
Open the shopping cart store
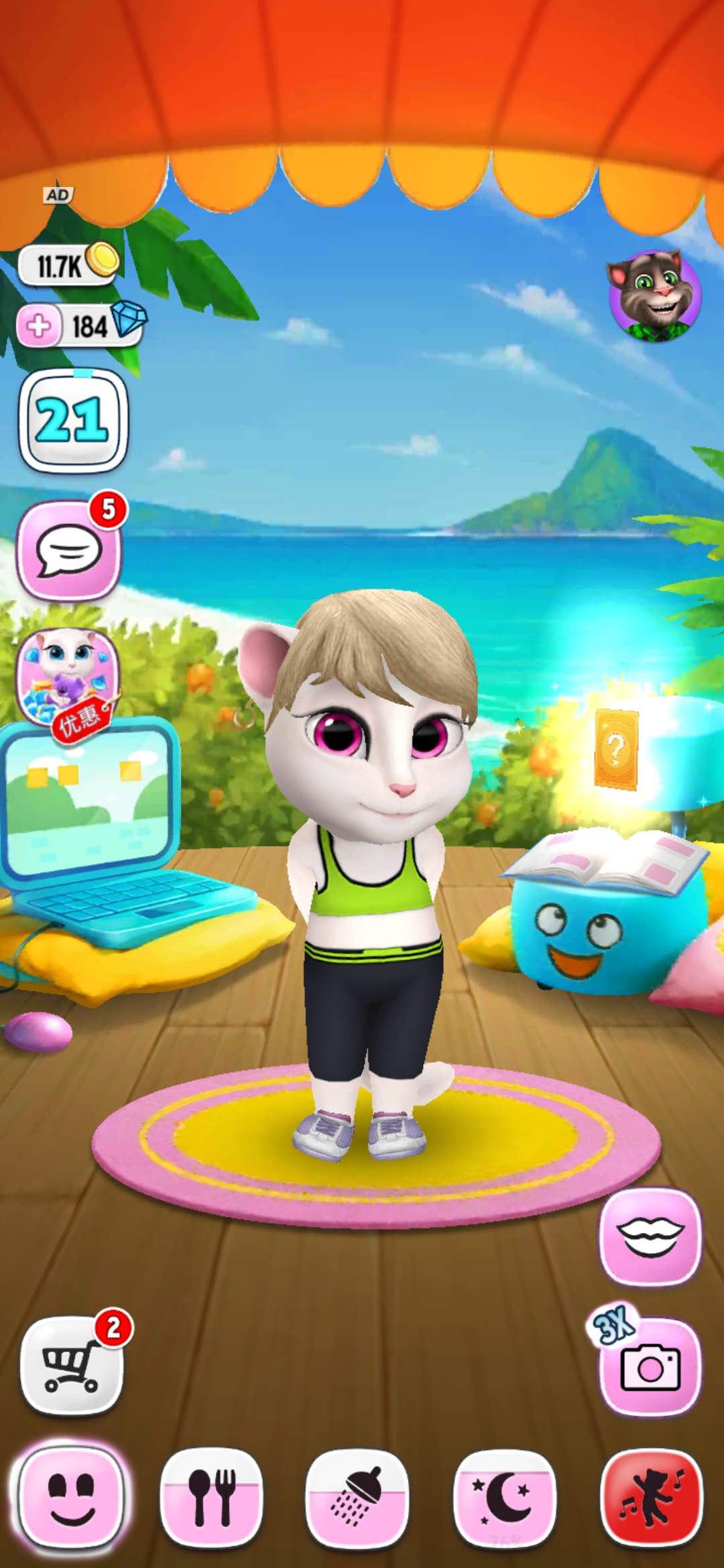pyautogui.click(x=71, y=1365)
